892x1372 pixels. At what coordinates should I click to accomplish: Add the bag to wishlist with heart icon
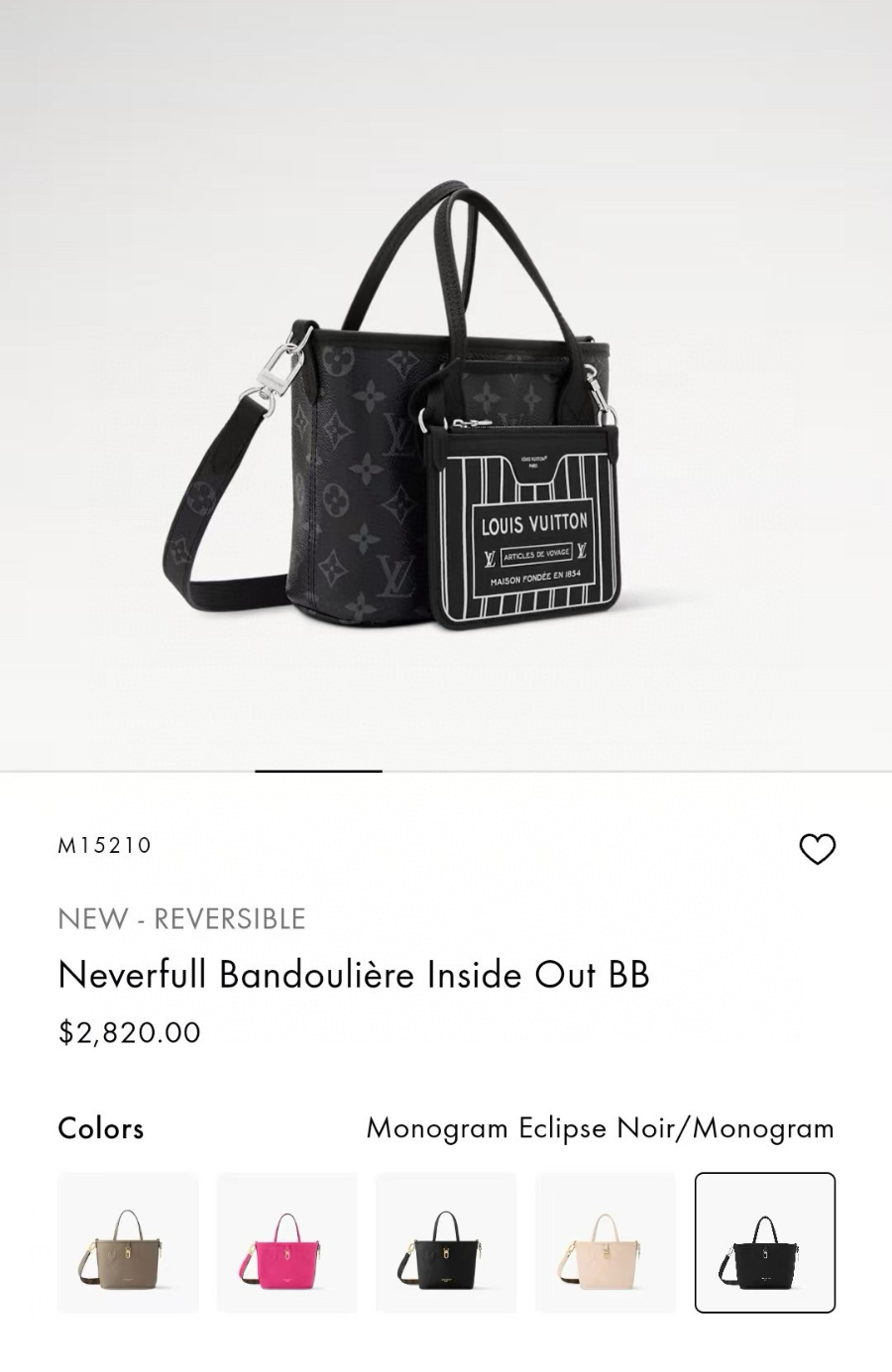pos(817,849)
